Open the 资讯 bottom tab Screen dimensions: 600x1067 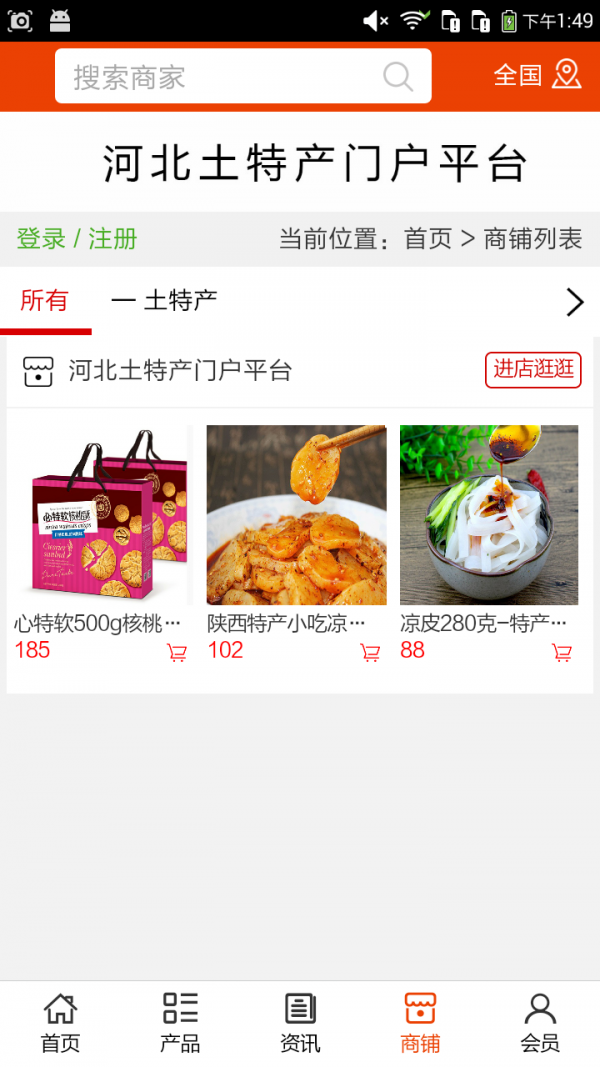click(300, 1023)
